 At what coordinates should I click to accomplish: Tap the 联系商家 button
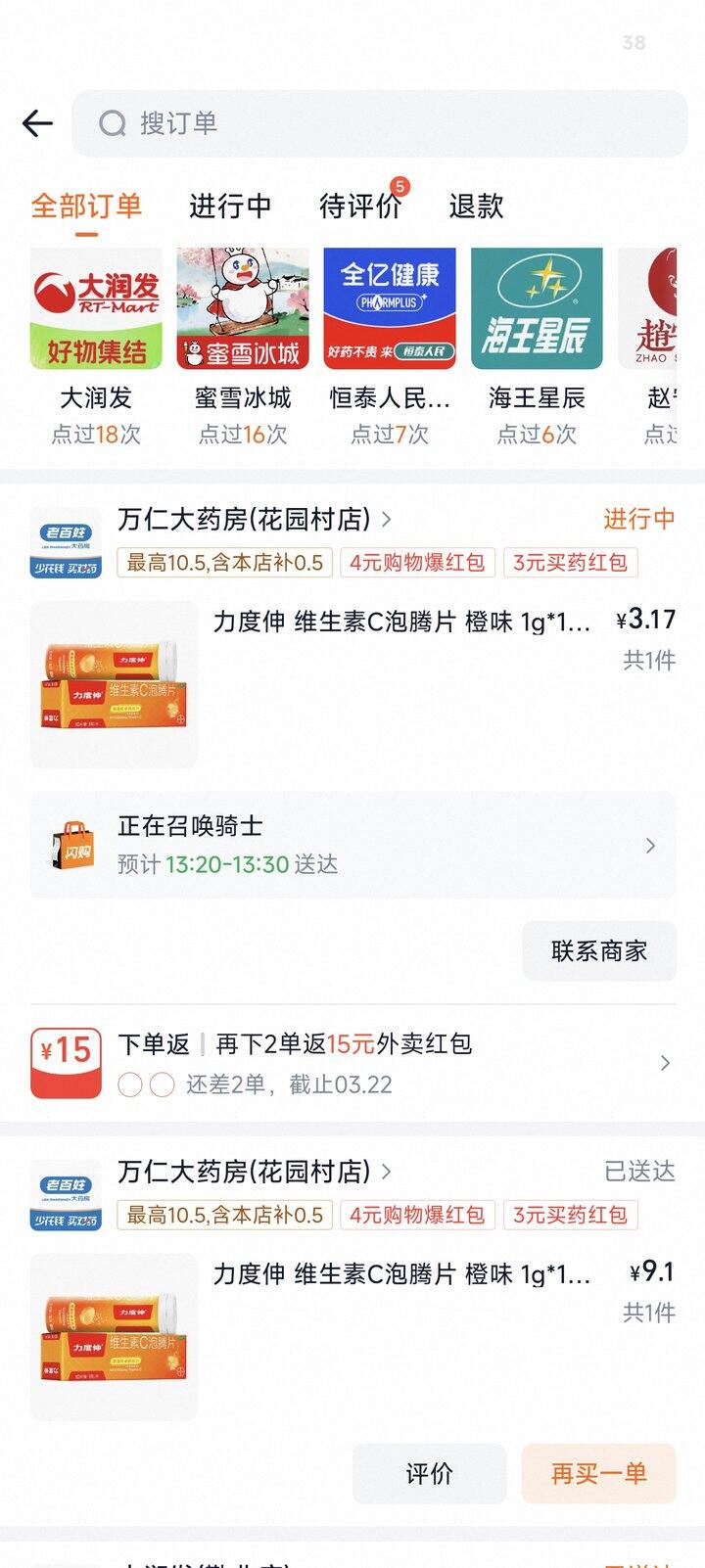[x=598, y=950]
